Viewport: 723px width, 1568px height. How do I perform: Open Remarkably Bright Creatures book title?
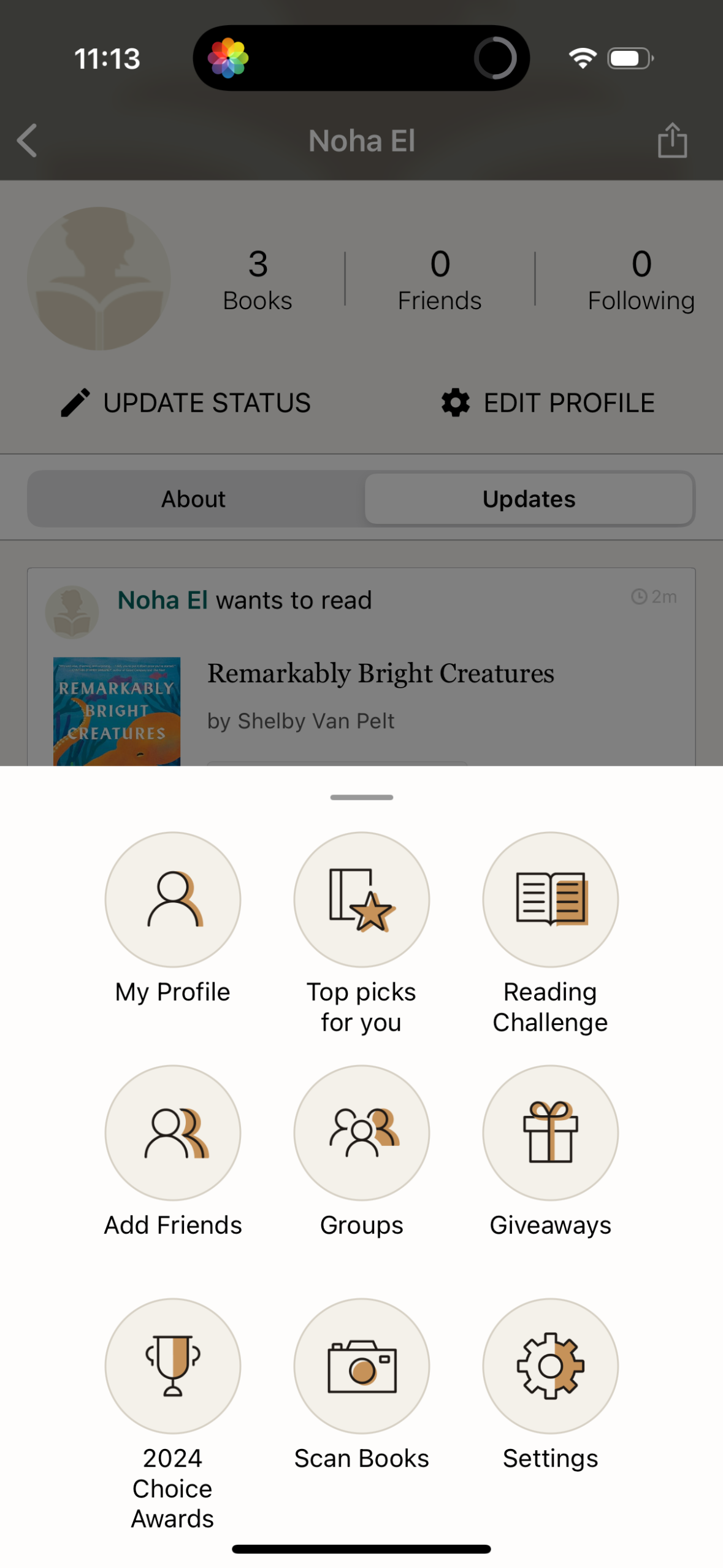click(x=381, y=673)
